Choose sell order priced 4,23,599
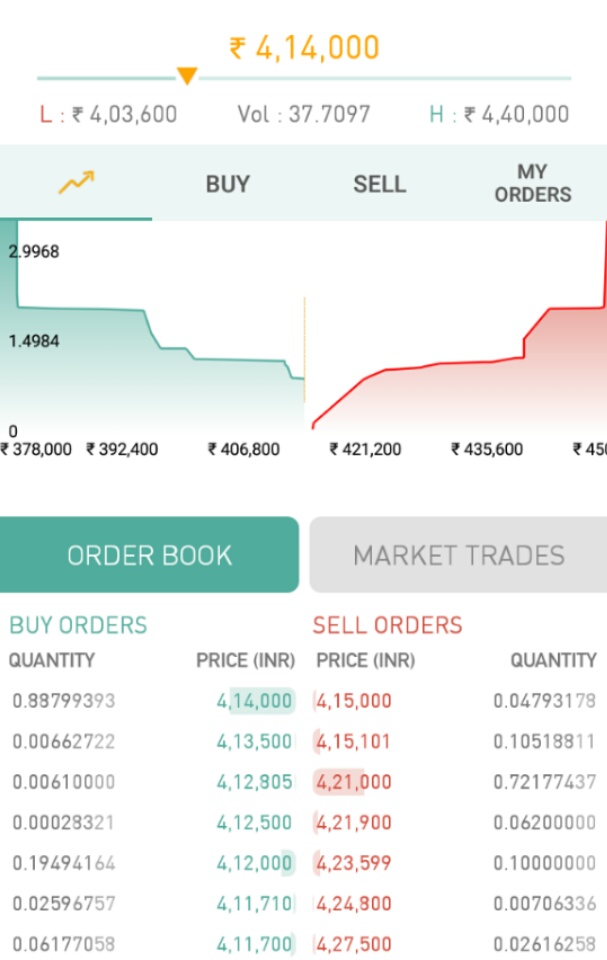 pos(354,863)
